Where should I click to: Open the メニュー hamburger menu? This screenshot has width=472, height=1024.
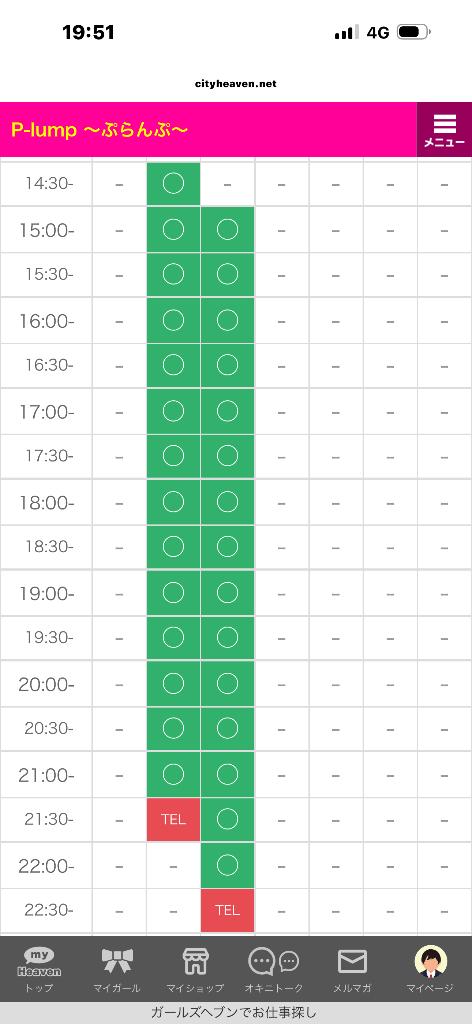444,130
